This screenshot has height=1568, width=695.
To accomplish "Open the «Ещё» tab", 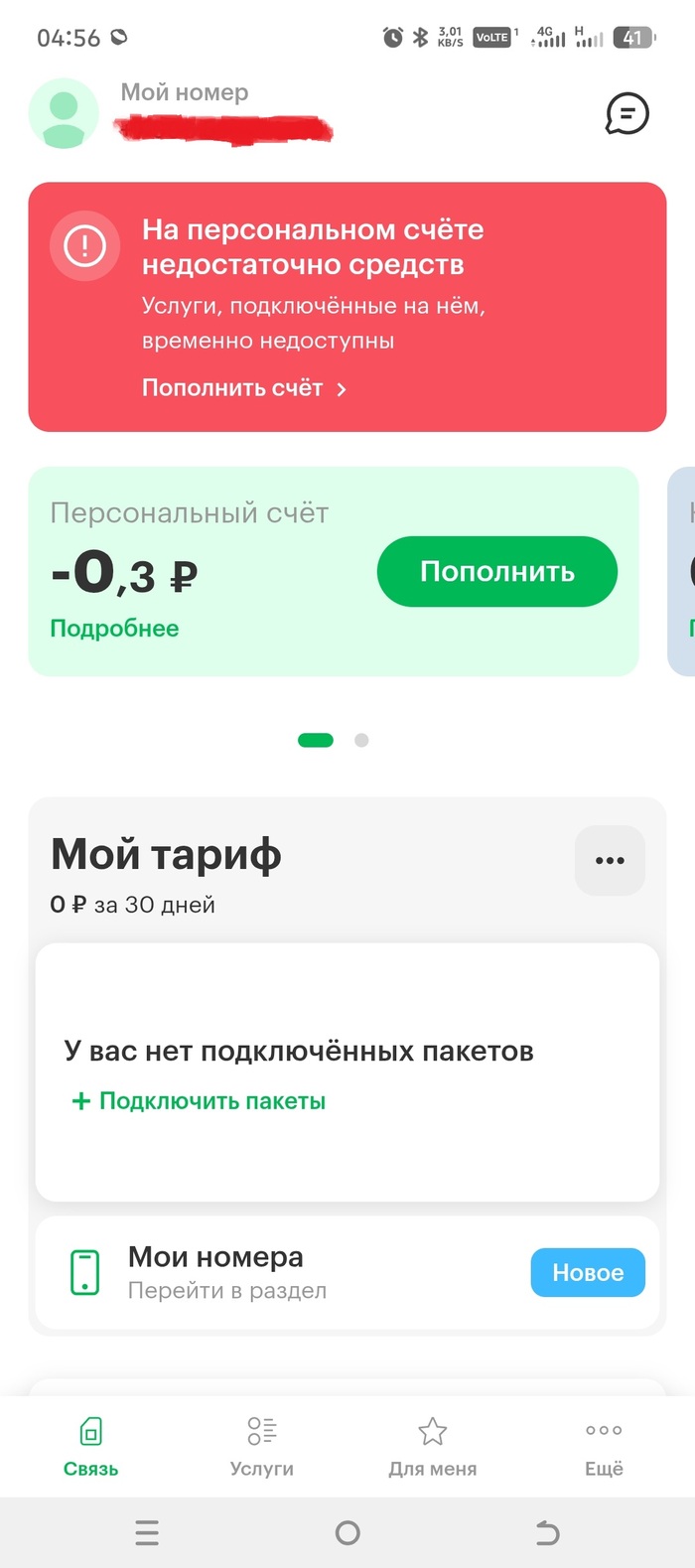I will tap(604, 1447).
